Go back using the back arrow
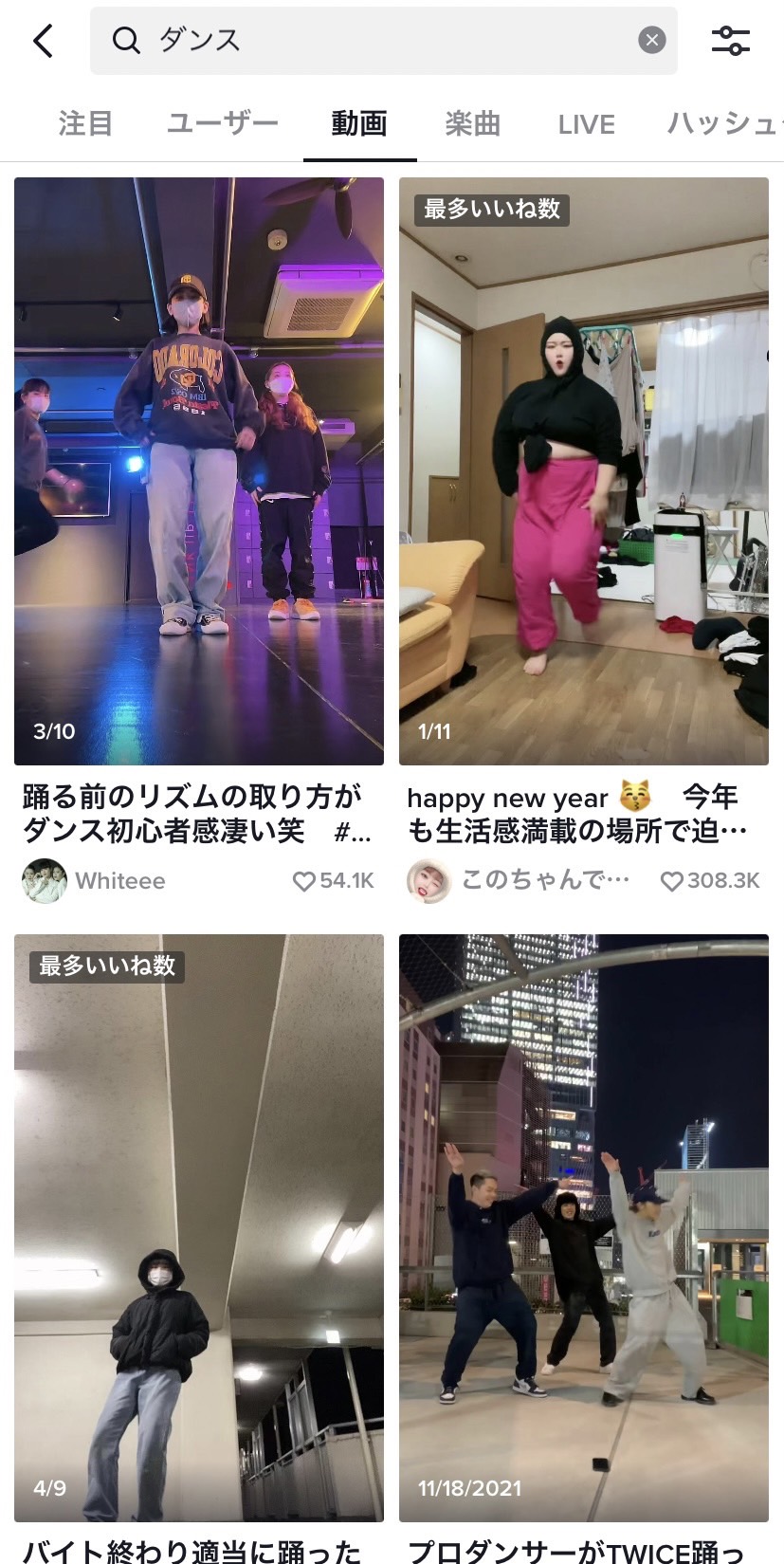The image size is (784, 1564). click(43, 41)
